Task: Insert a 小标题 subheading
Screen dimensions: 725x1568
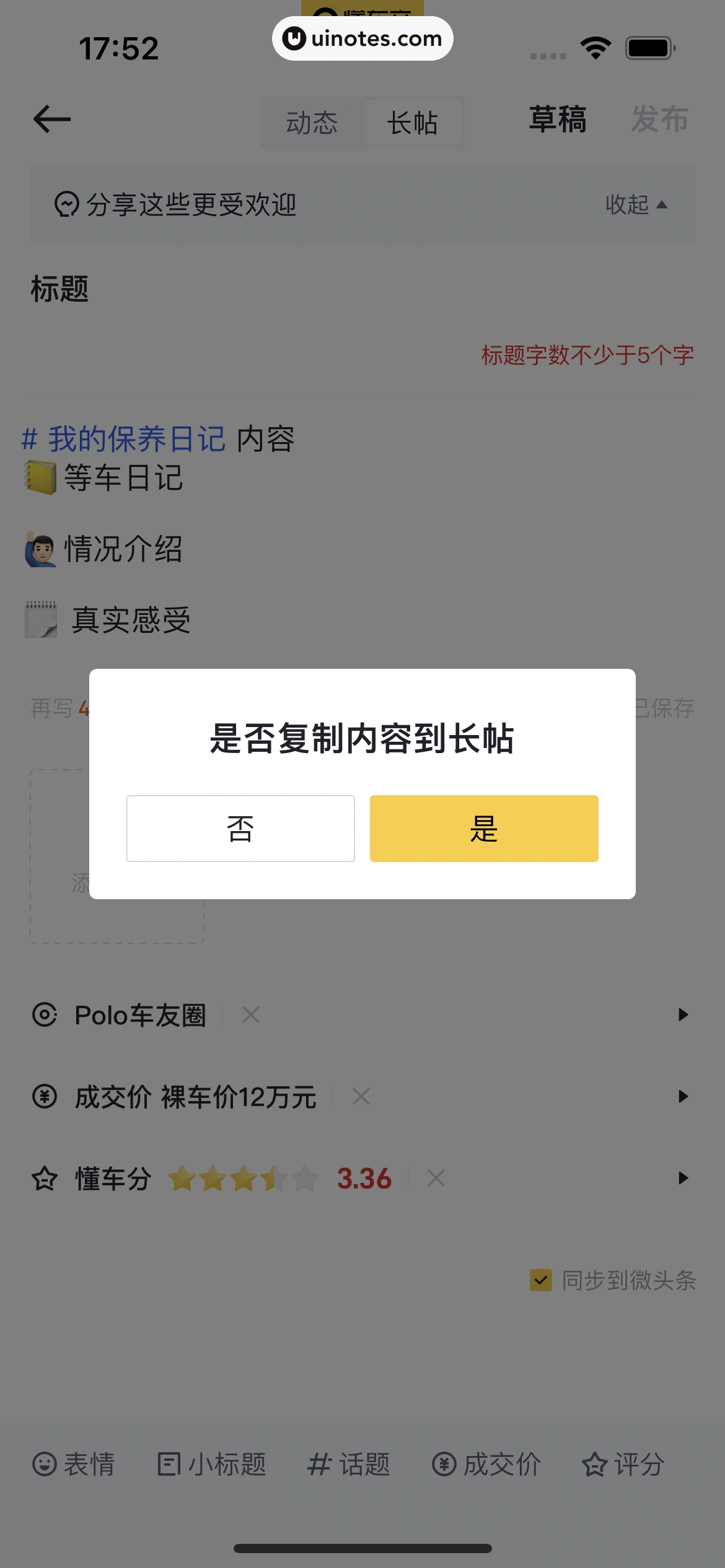Action: (211, 1465)
